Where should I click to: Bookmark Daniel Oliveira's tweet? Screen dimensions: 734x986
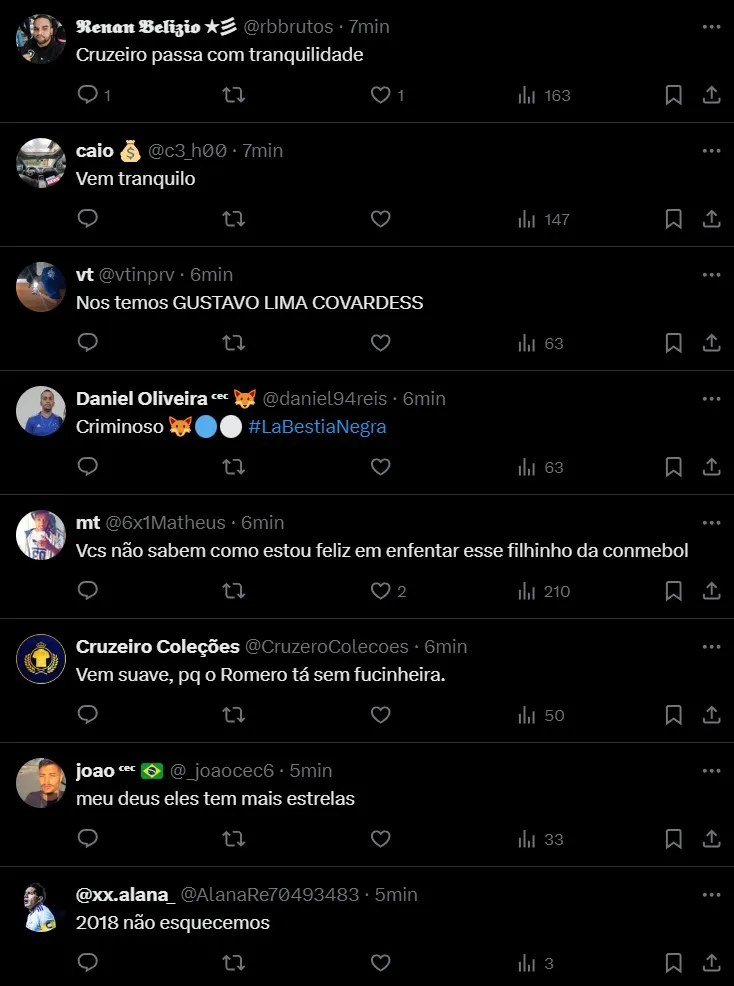click(672, 467)
